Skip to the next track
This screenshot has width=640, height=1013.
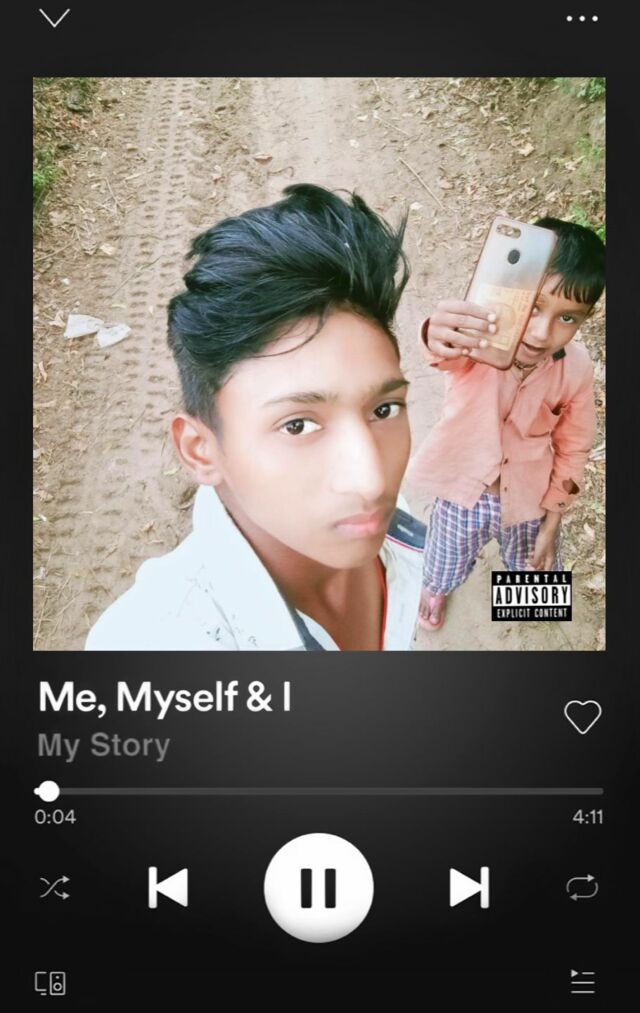[x=468, y=887]
